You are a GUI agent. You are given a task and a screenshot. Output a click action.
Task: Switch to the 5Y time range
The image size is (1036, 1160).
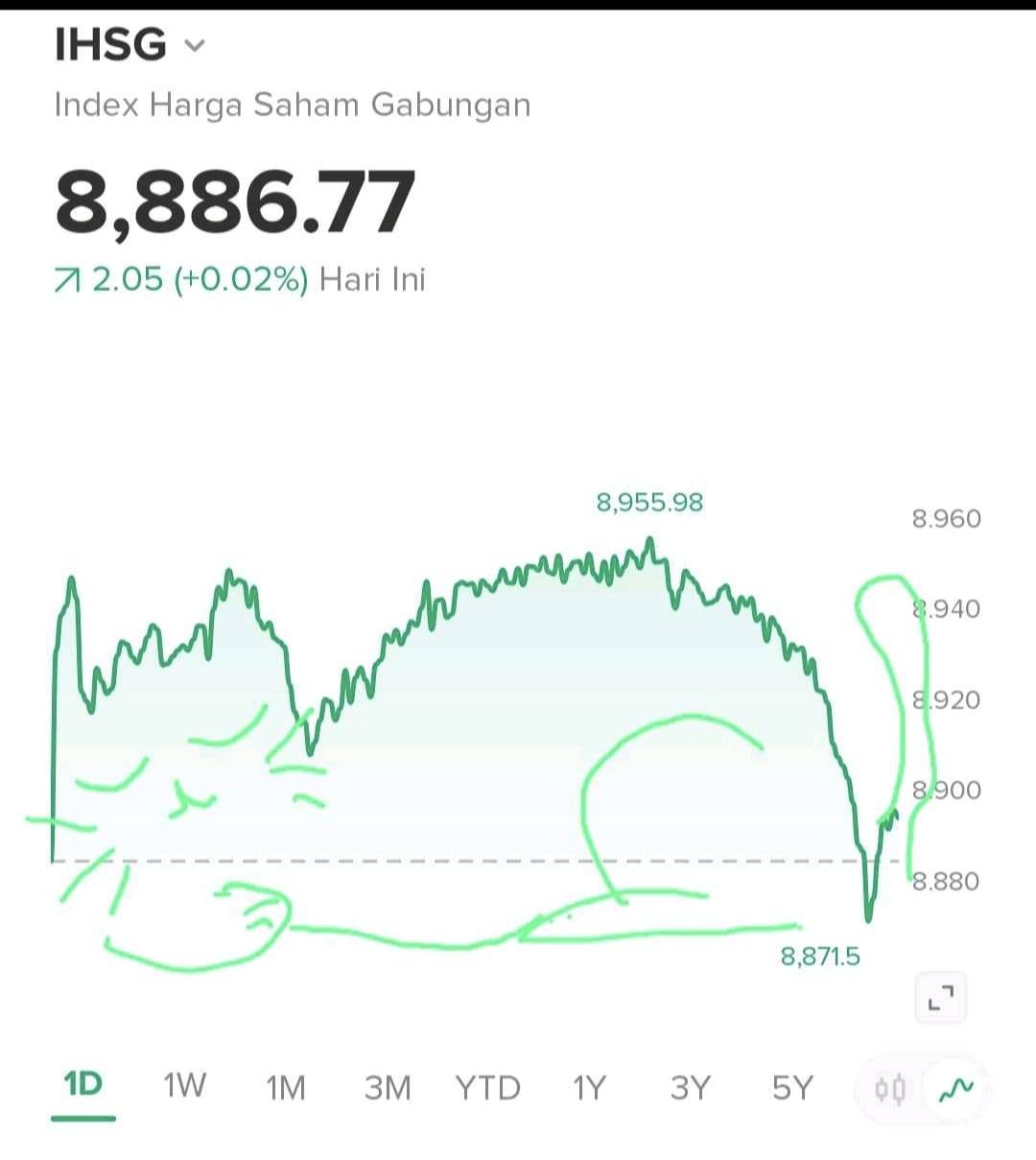(792, 1088)
